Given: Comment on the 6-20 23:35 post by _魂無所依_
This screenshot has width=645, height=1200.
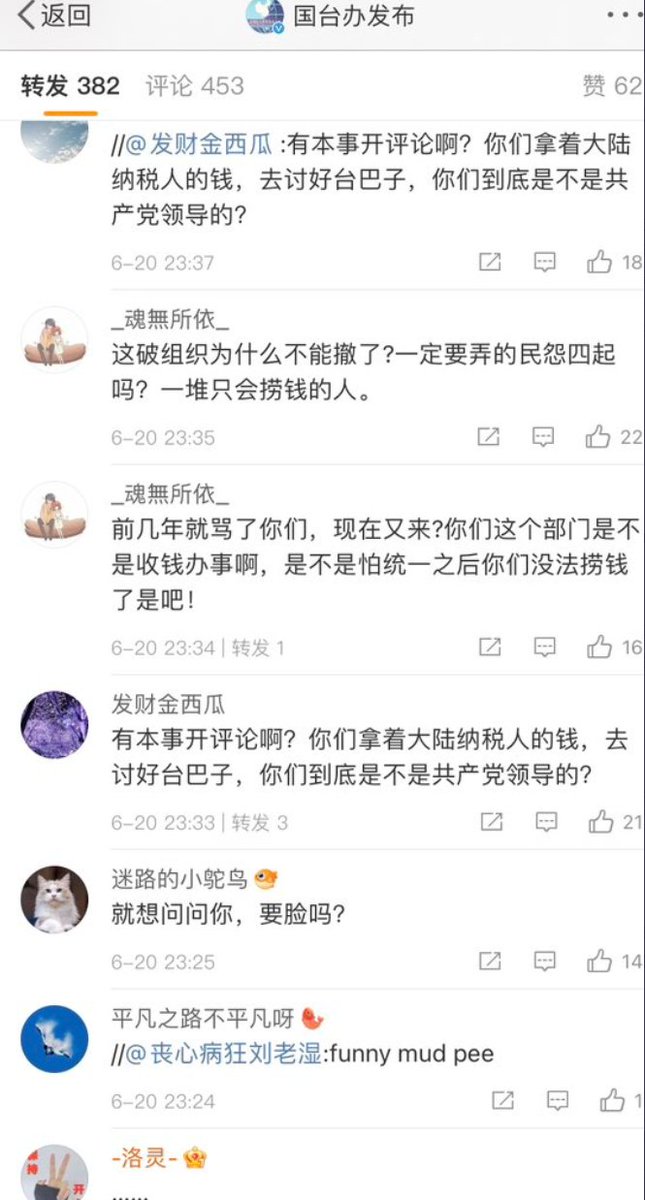Looking at the screenshot, I should [x=543, y=436].
